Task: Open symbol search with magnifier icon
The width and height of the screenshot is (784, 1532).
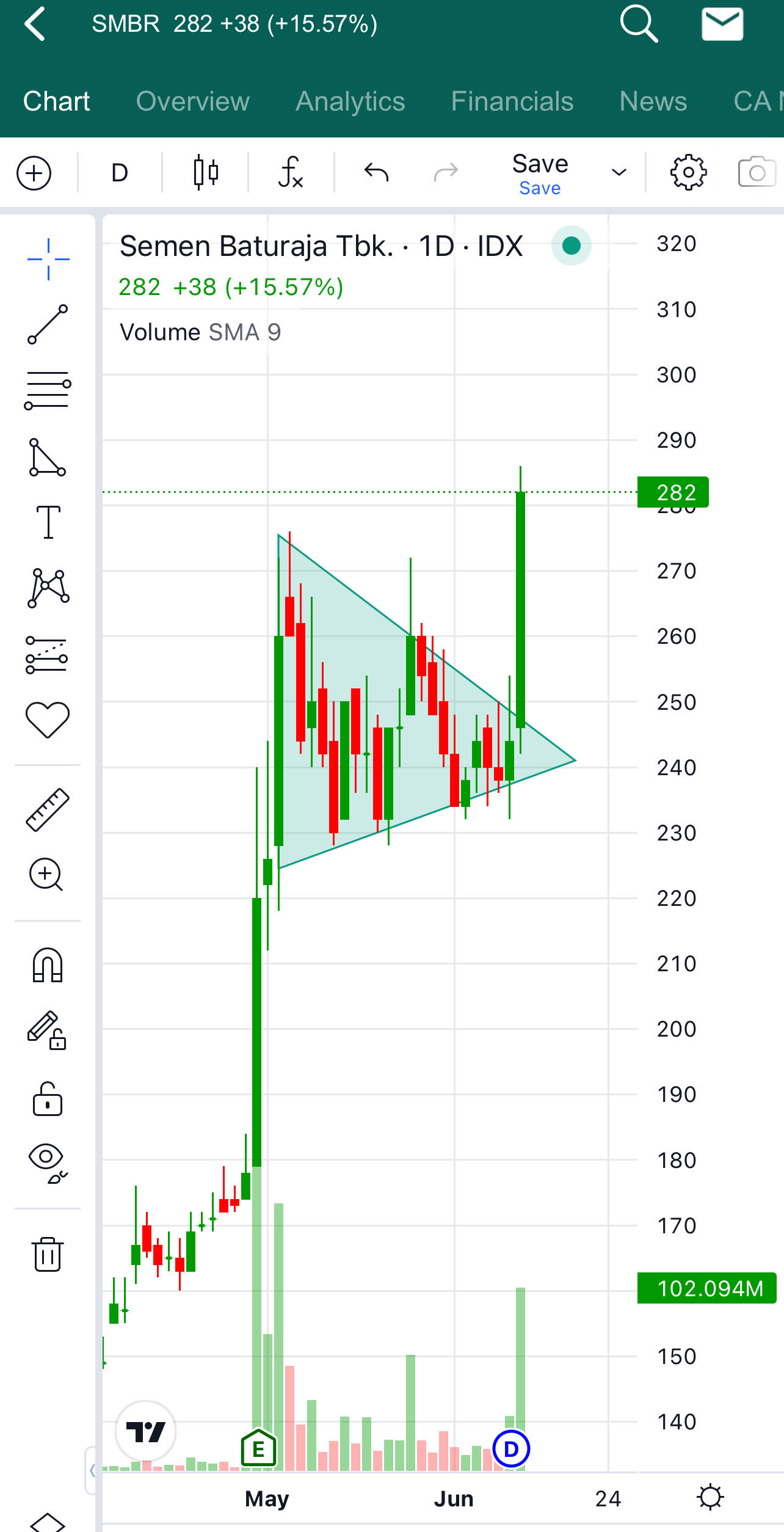Action: 639,24
